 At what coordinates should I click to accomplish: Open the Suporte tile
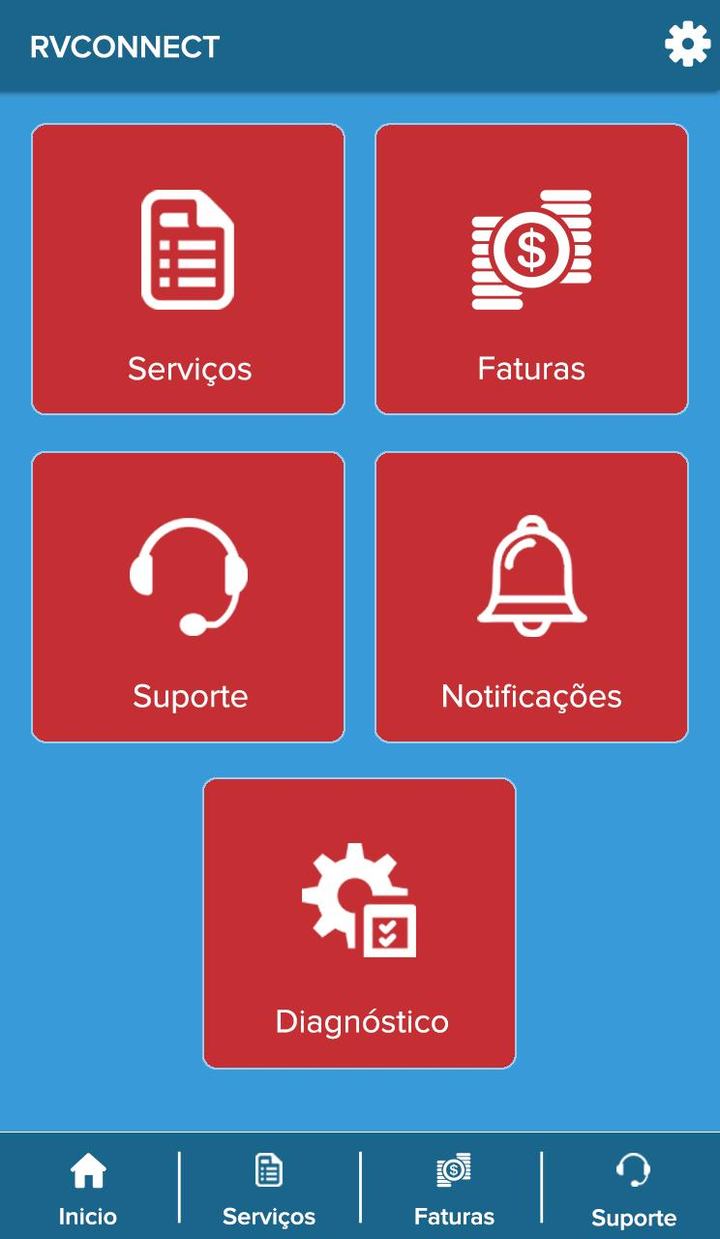coord(188,595)
